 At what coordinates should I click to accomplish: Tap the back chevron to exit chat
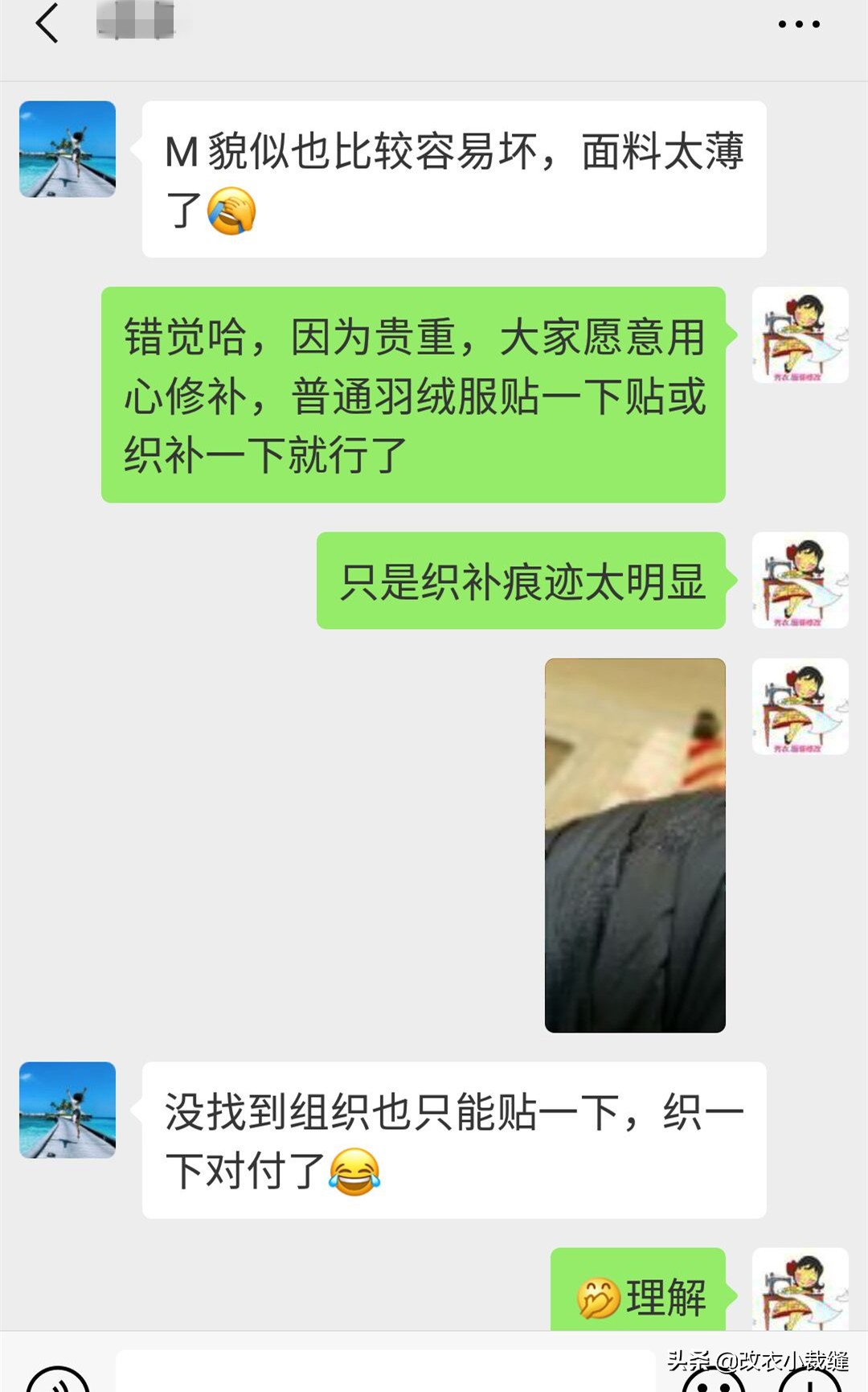46,24
